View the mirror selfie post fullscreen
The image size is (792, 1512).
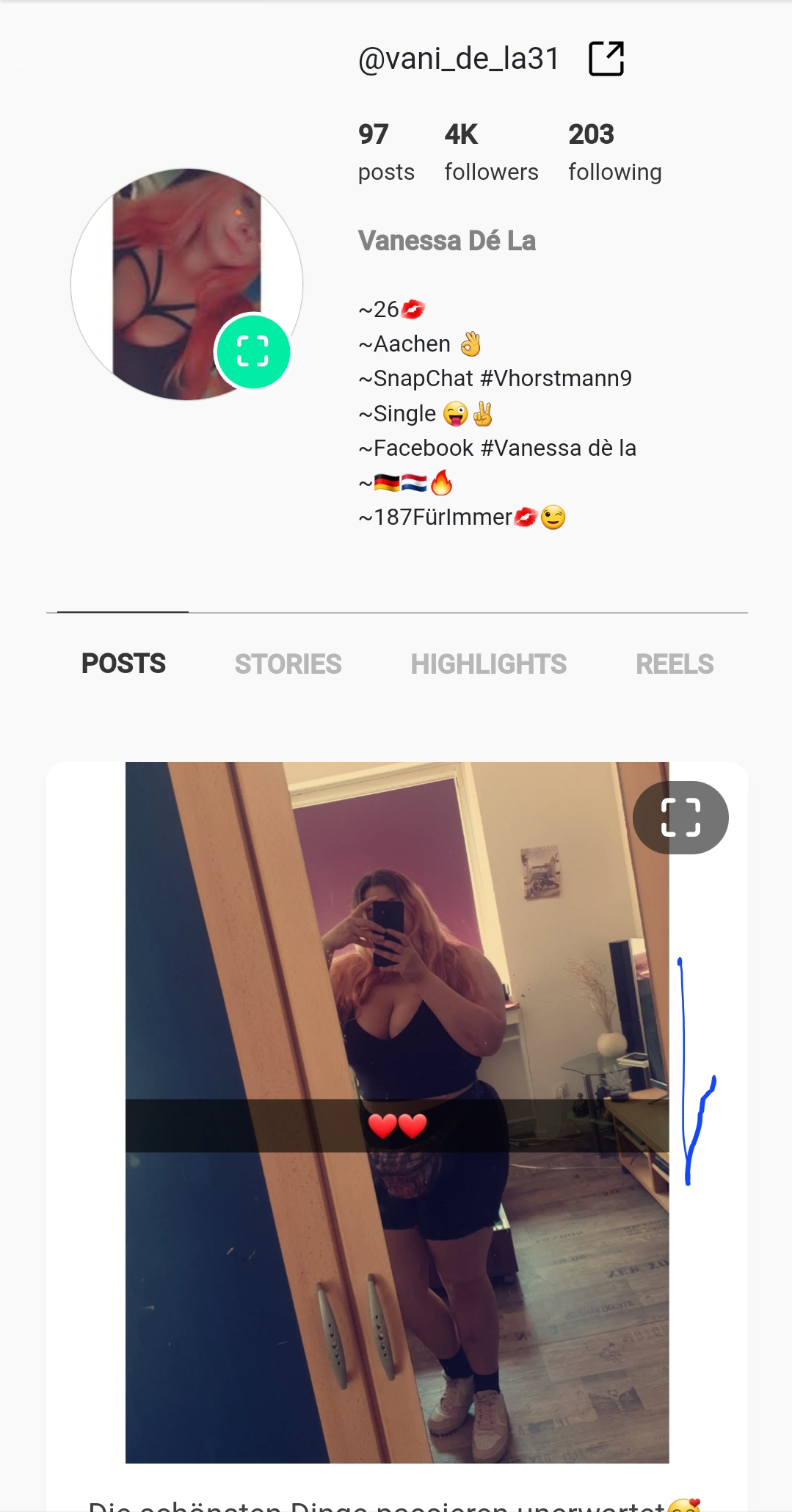(680, 818)
